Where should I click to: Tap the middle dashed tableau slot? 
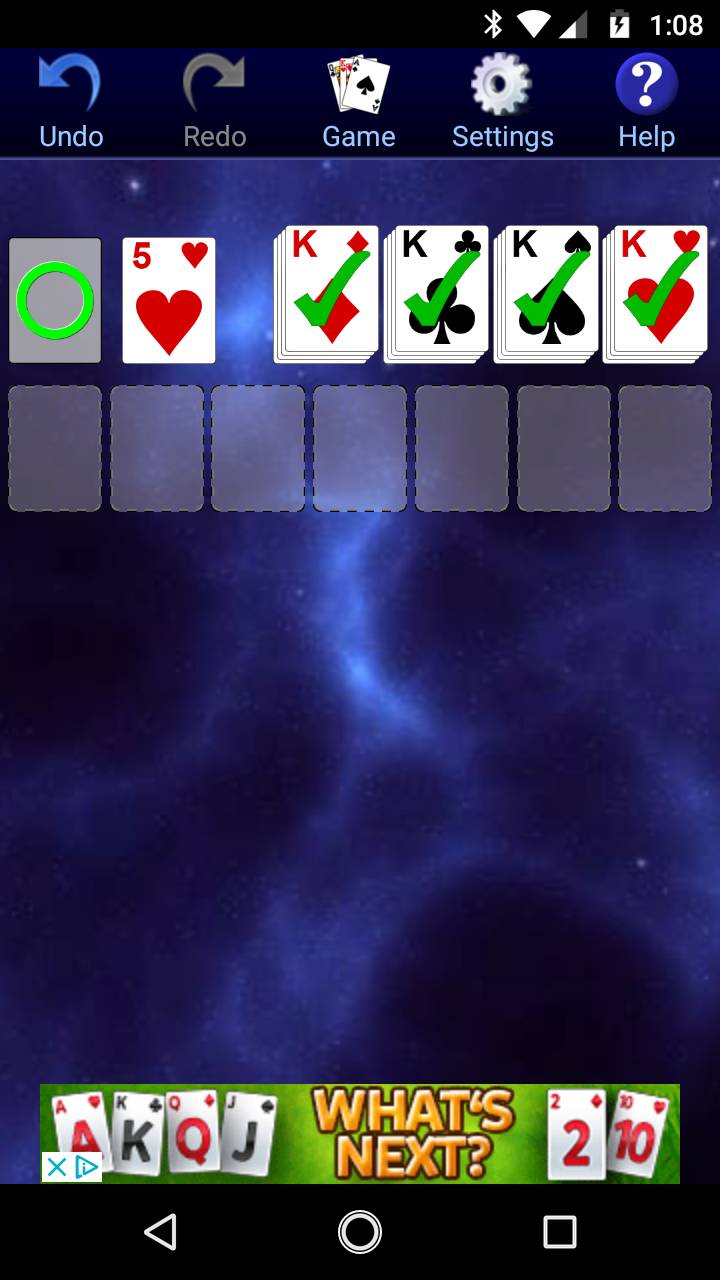(359, 447)
